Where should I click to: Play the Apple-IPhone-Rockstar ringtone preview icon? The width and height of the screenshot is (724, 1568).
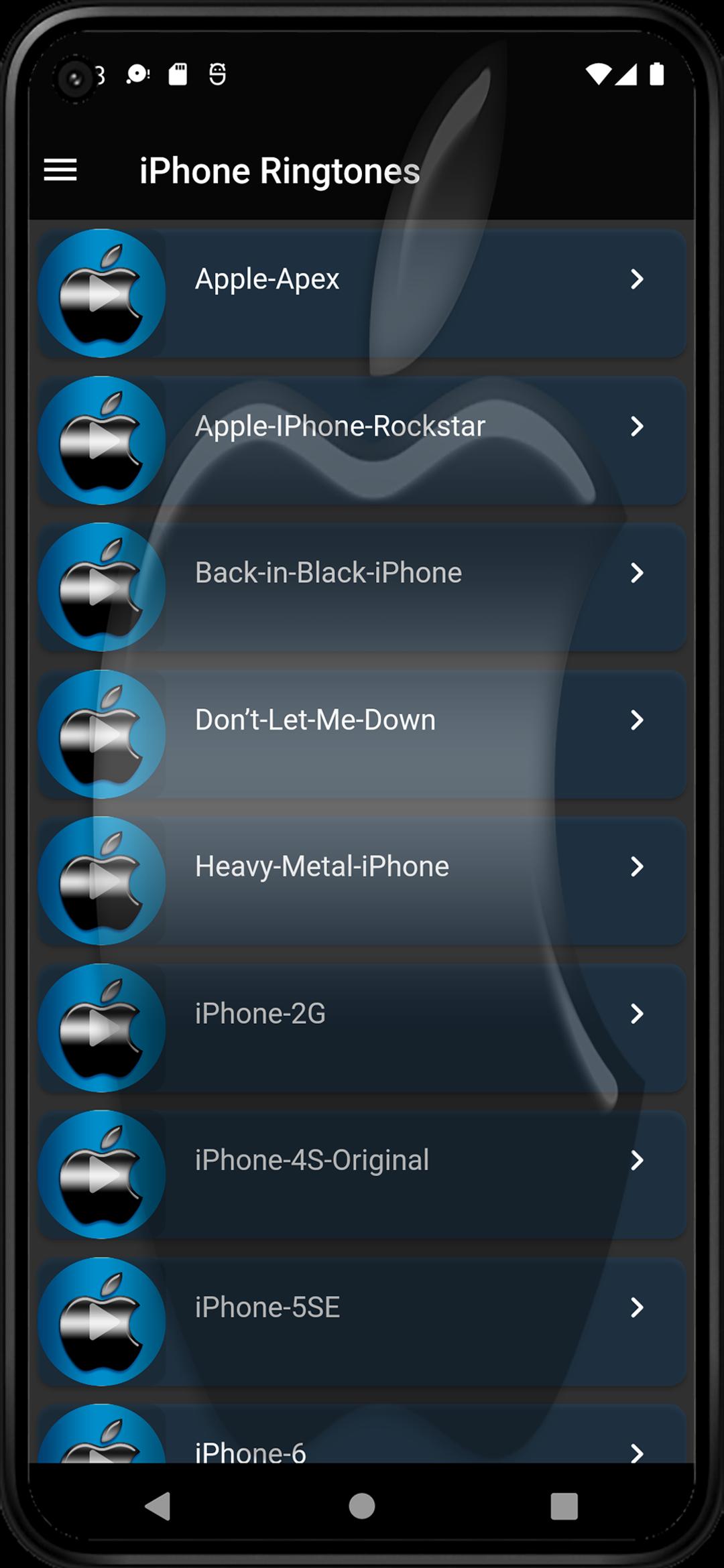pos(102,440)
